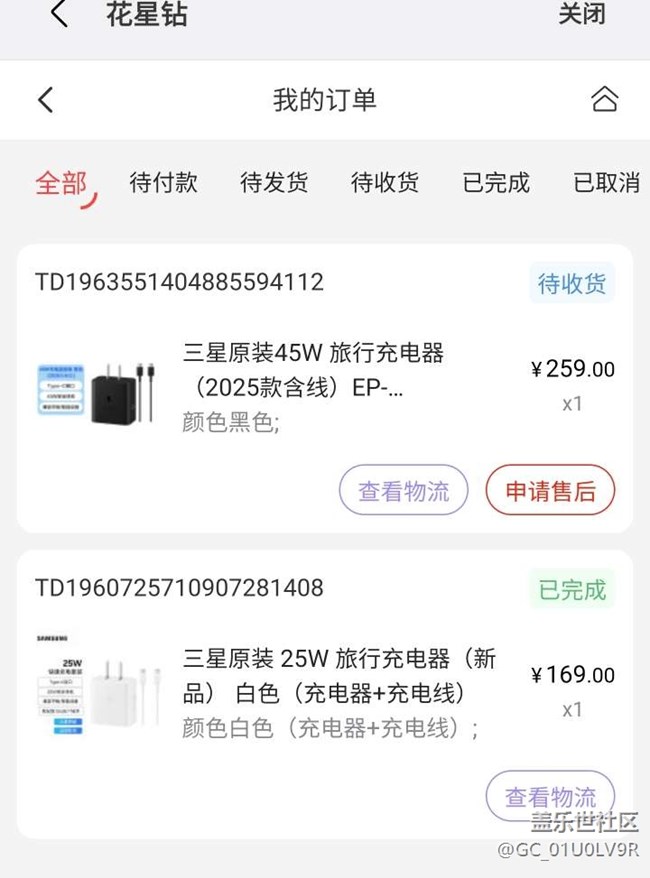The width and height of the screenshot is (650, 878).
Task: Return from 我的订单 using back arrow
Action: point(45,100)
